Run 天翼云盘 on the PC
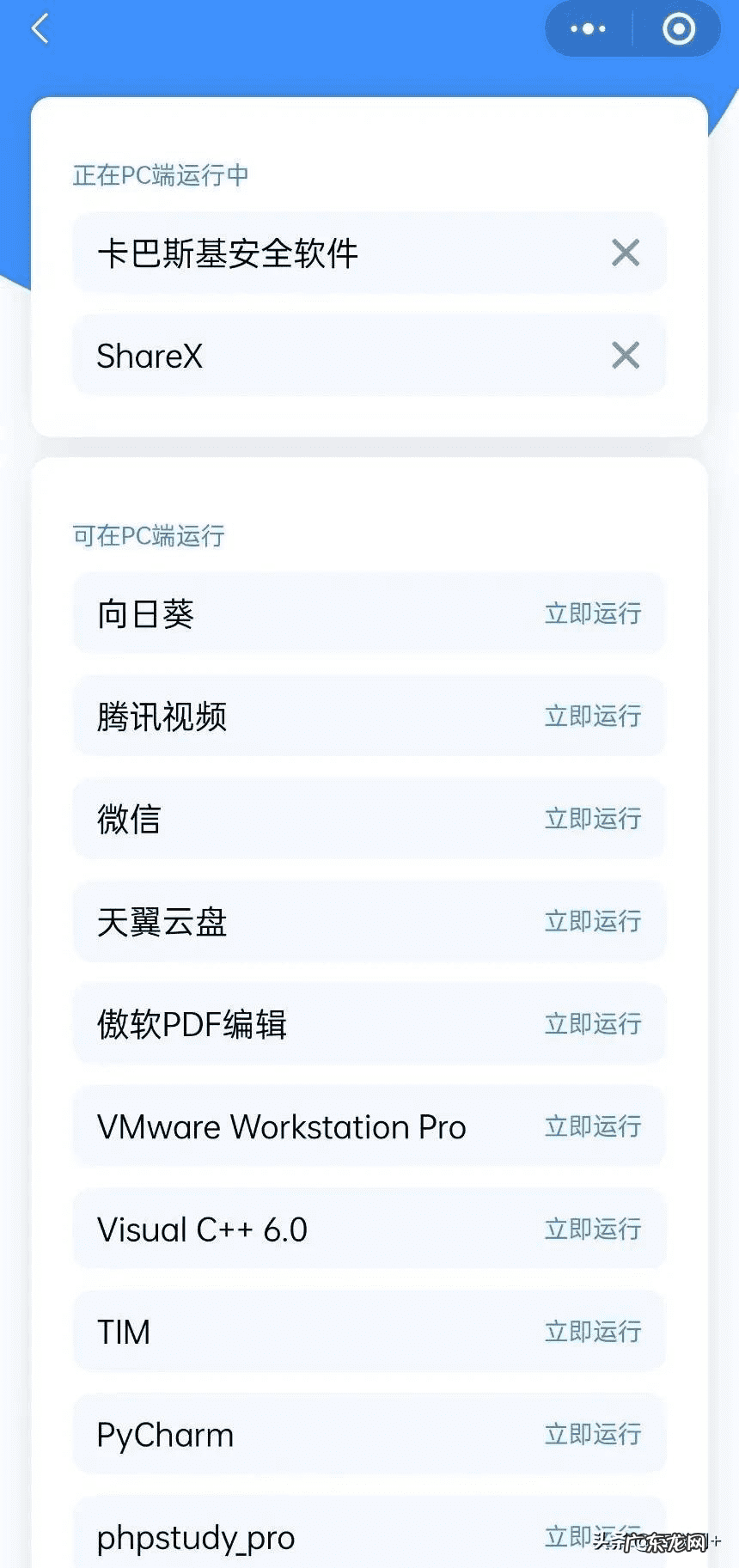 point(592,921)
